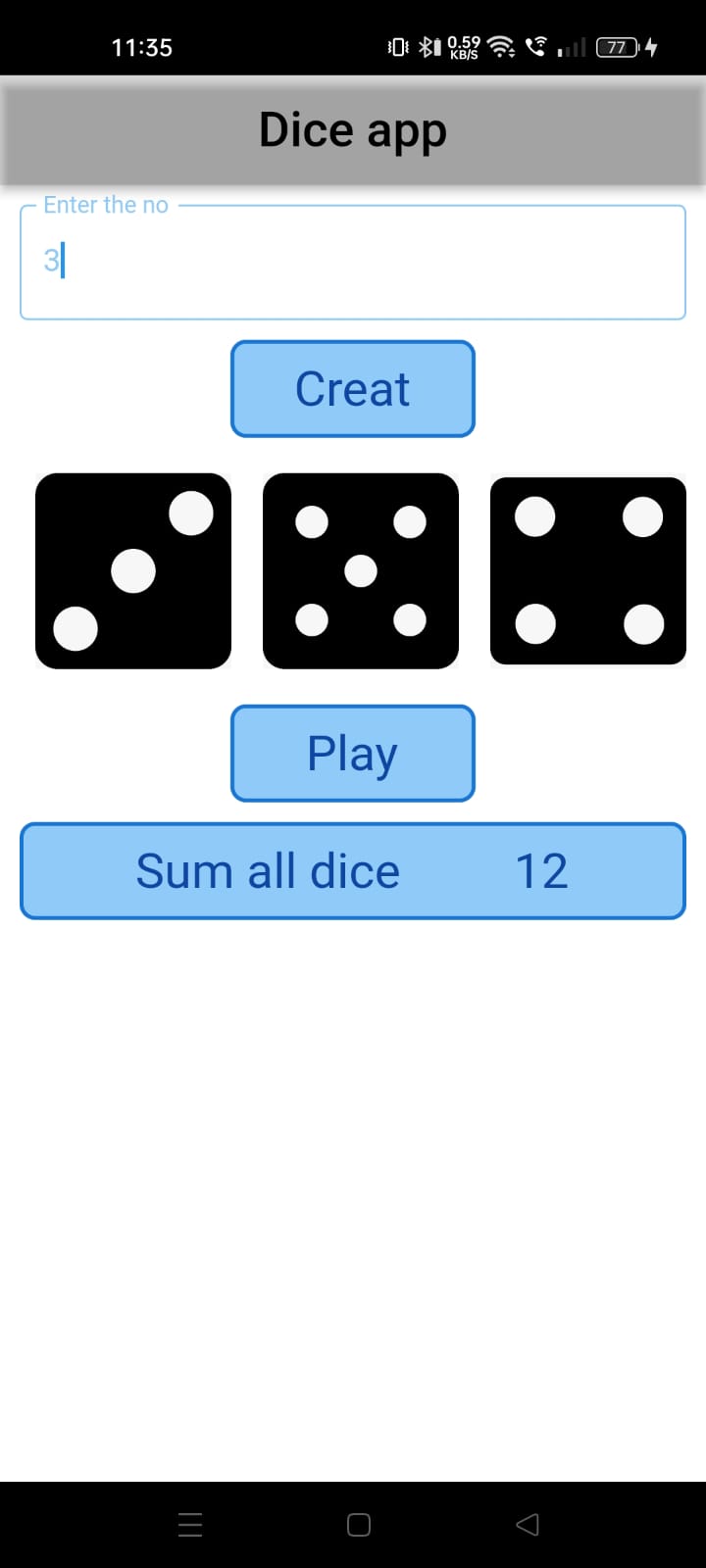
Task: Select the dice showing three dots
Action: point(132,570)
